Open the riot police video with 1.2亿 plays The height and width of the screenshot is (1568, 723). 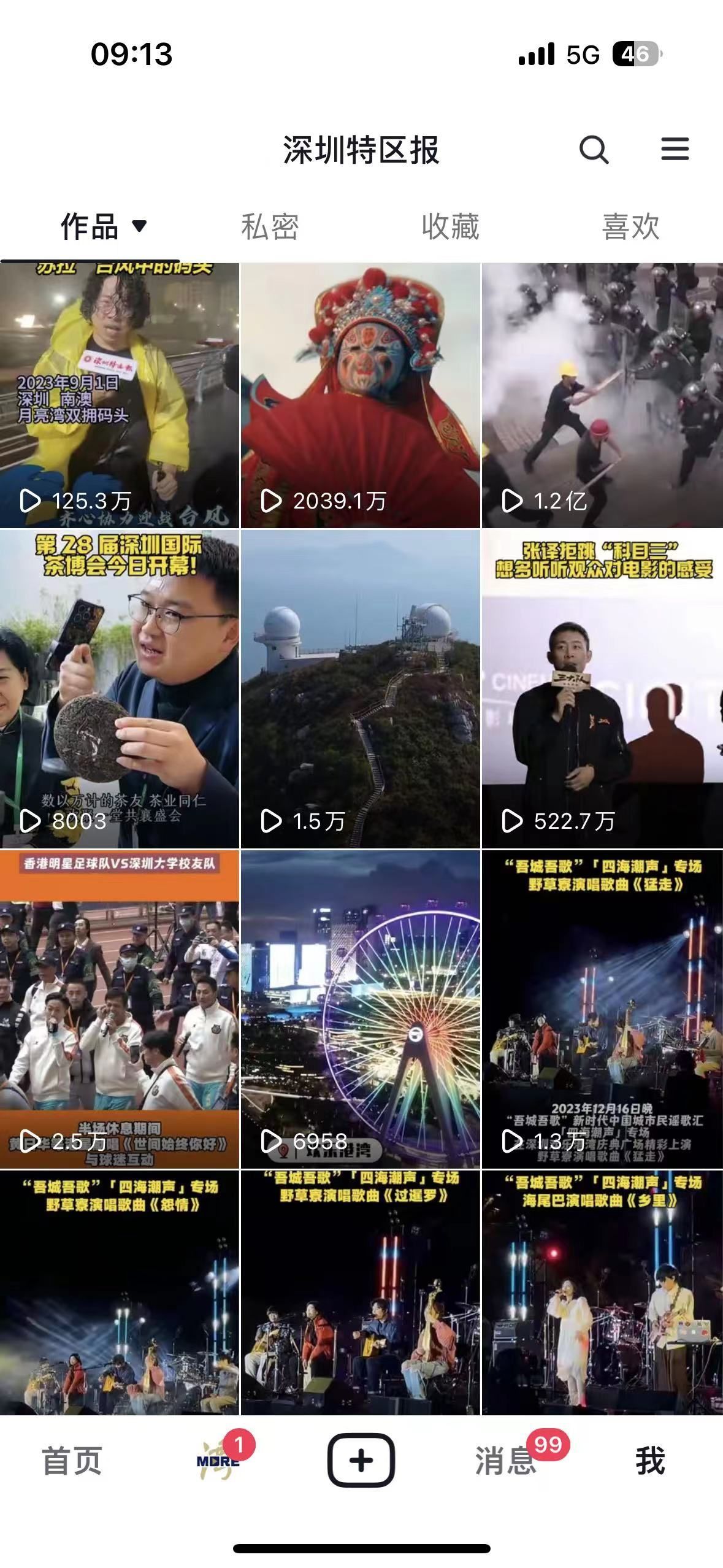click(602, 395)
